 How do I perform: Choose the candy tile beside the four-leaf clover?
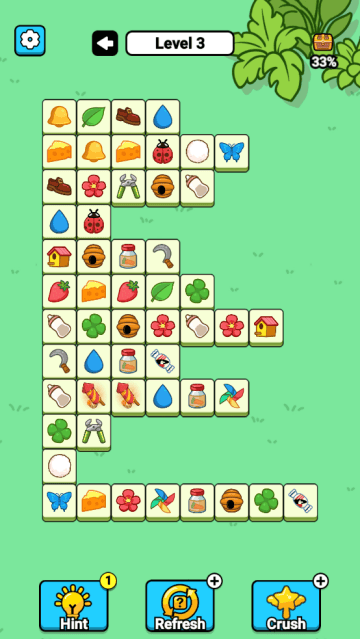301,502
